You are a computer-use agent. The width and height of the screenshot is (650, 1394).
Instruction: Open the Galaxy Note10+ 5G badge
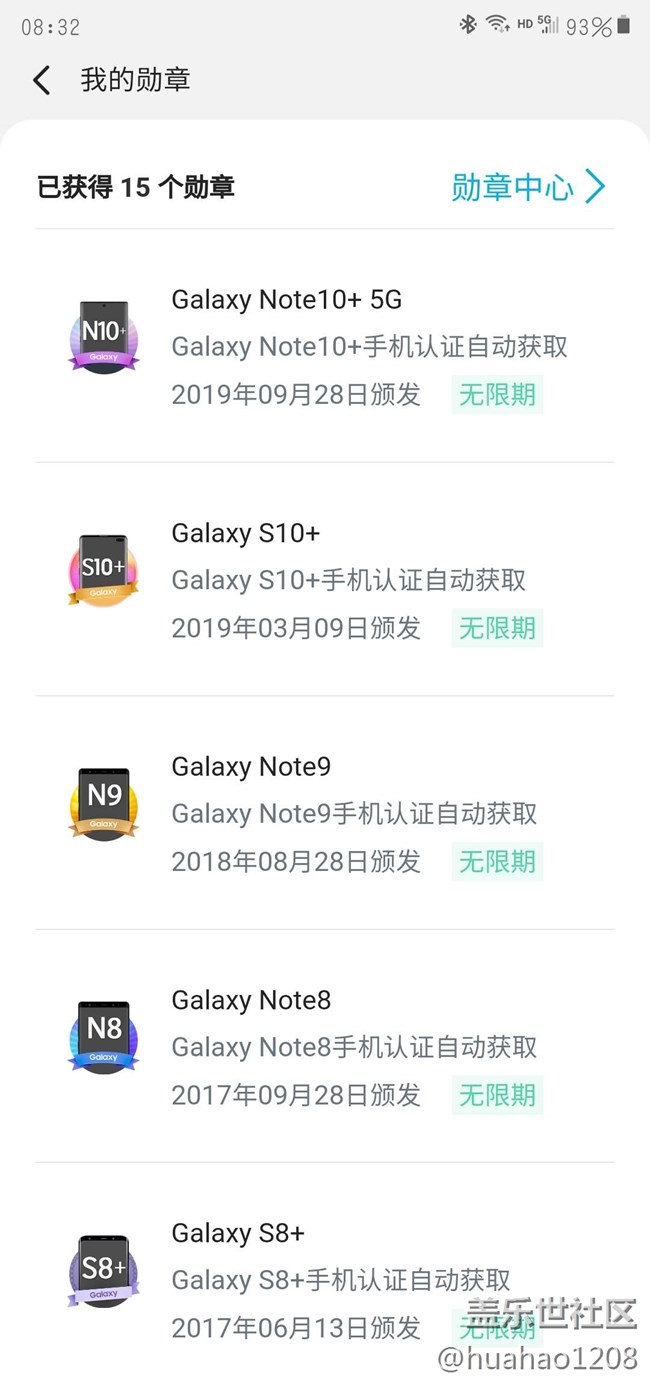[x=325, y=346]
